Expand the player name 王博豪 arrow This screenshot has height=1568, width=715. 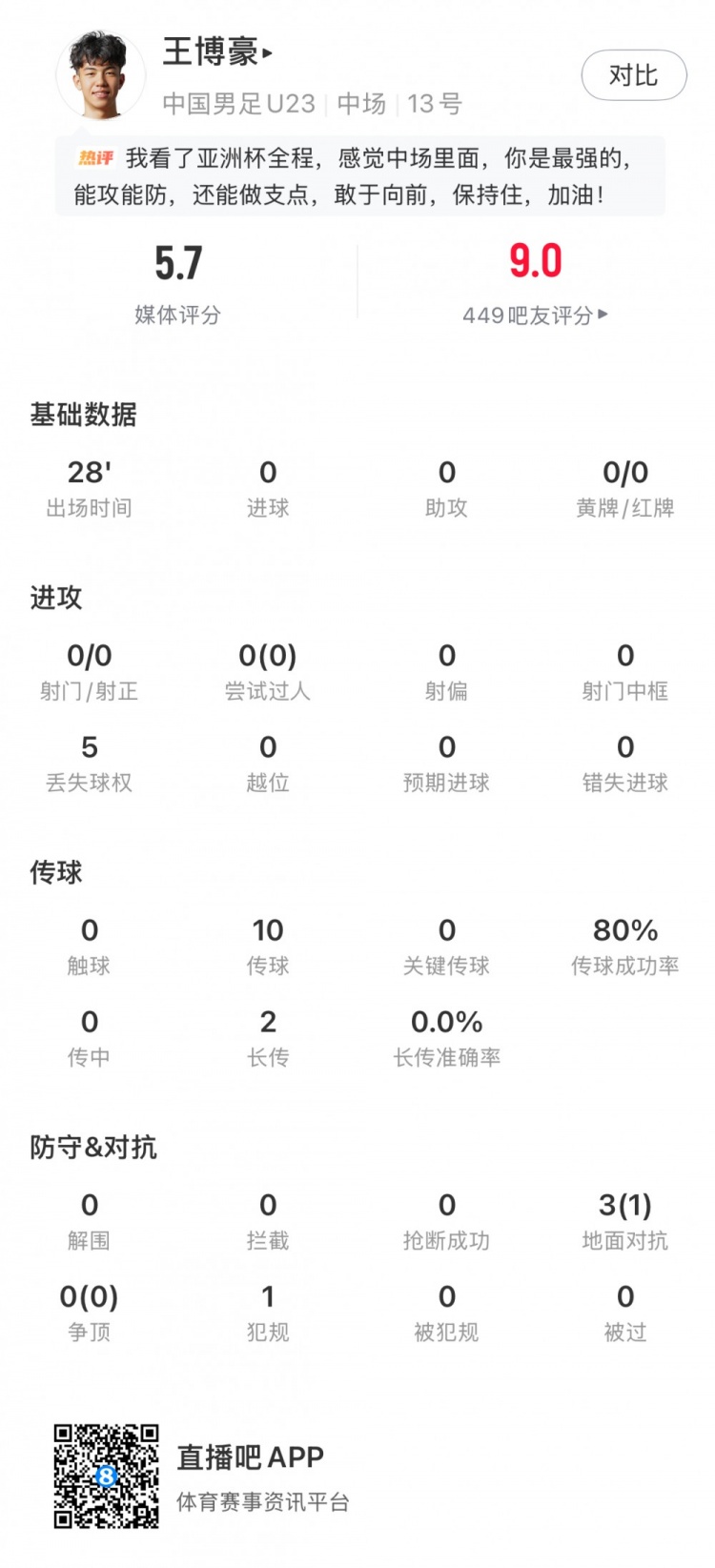(x=270, y=55)
